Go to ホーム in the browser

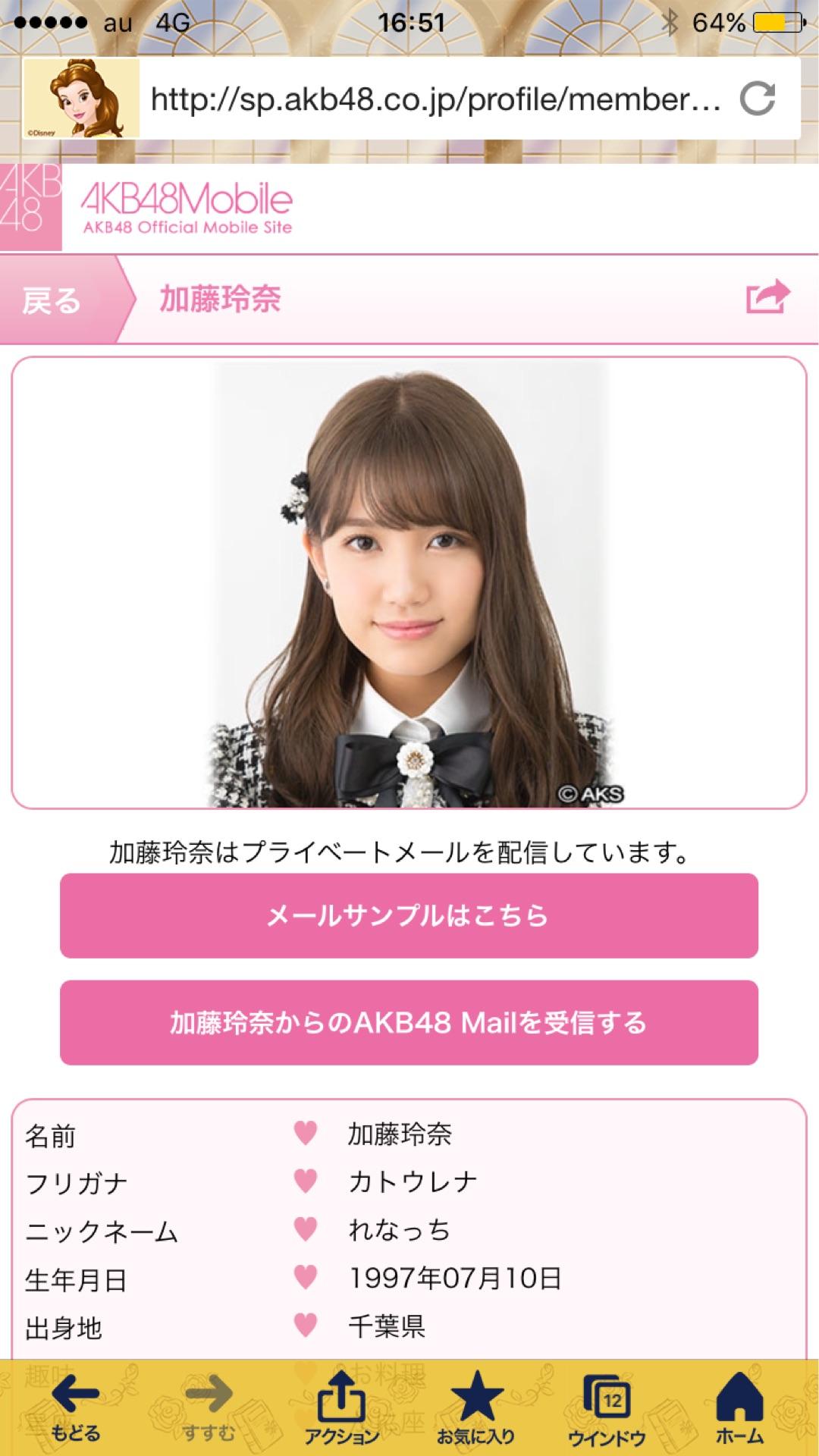(x=739, y=1407)
